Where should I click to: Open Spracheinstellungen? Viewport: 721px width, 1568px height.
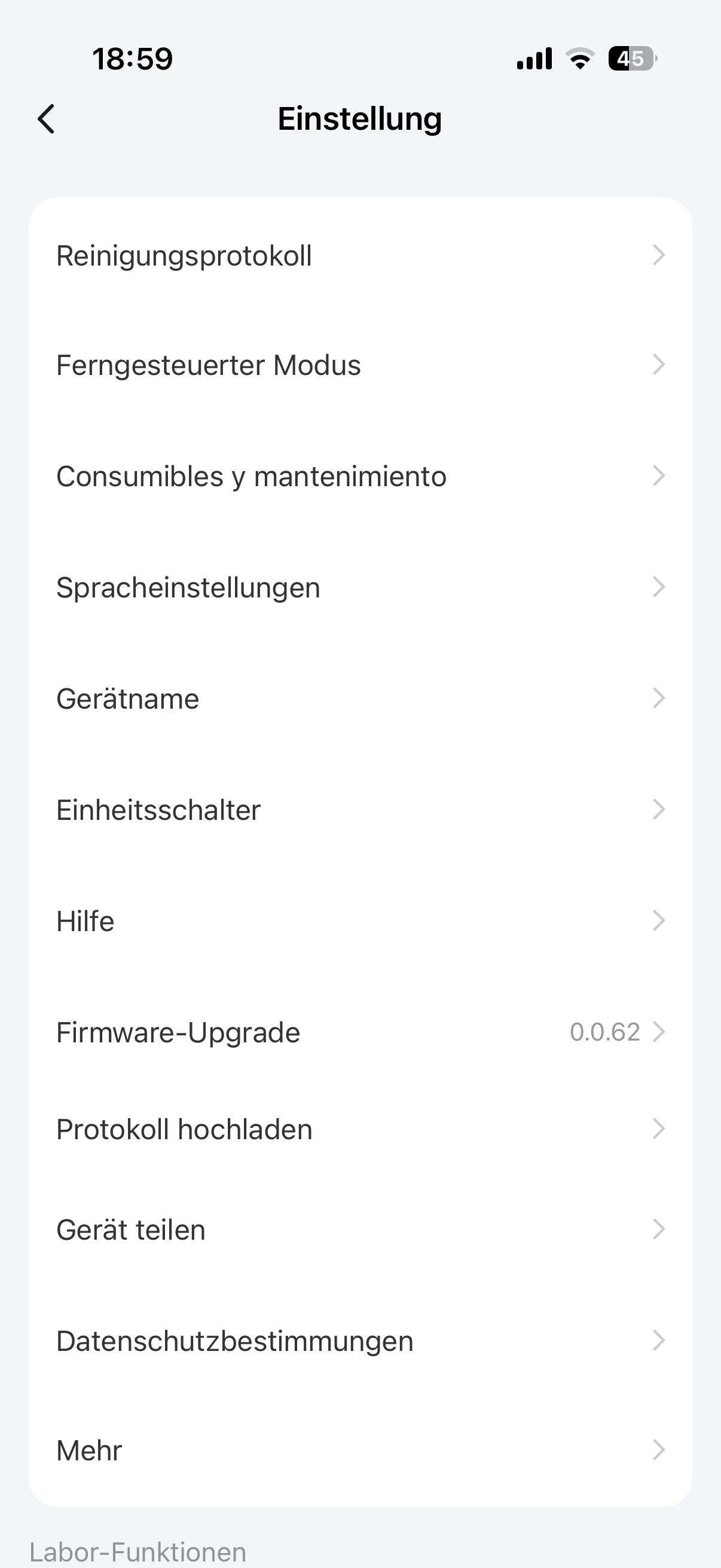pos(360,587)
